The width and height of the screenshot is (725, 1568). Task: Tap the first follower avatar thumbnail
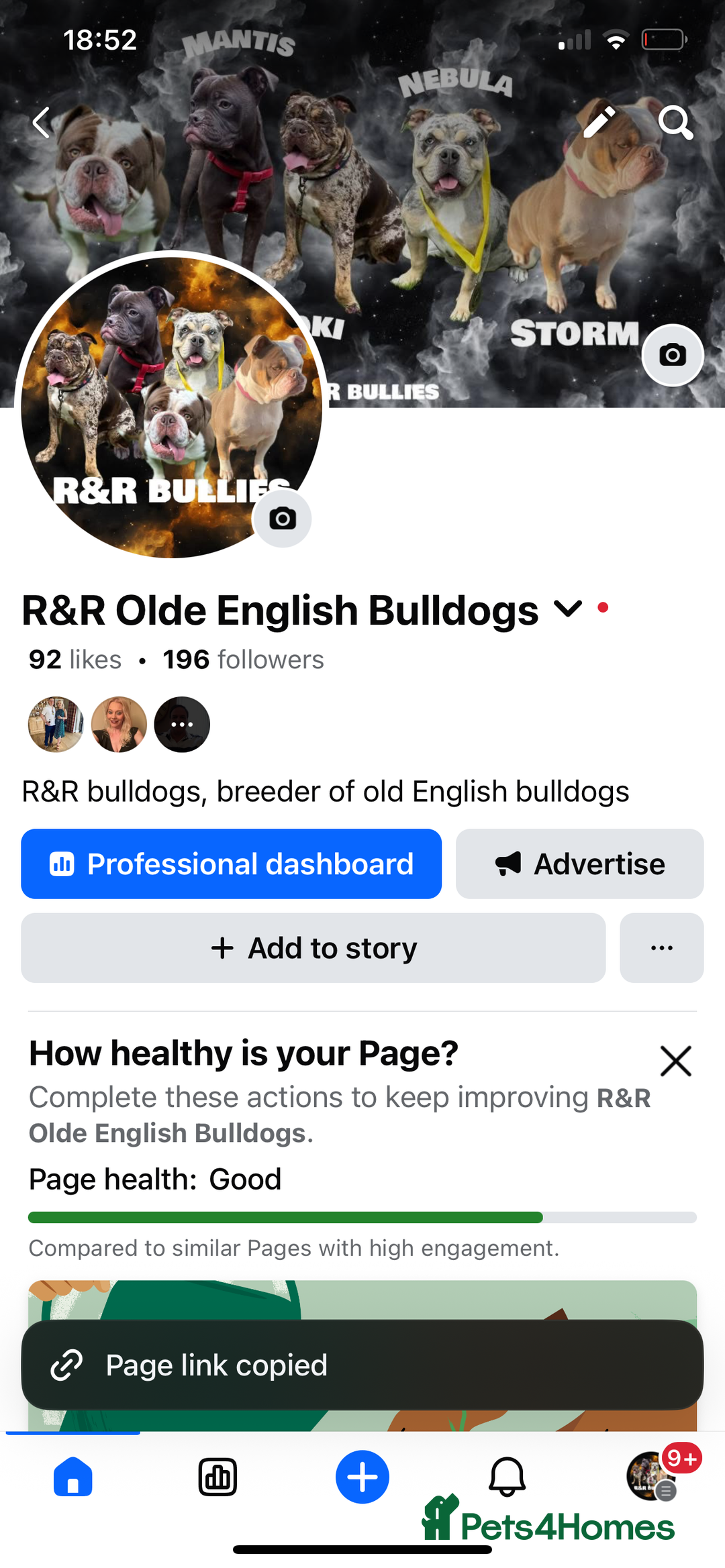pos(56,724)
